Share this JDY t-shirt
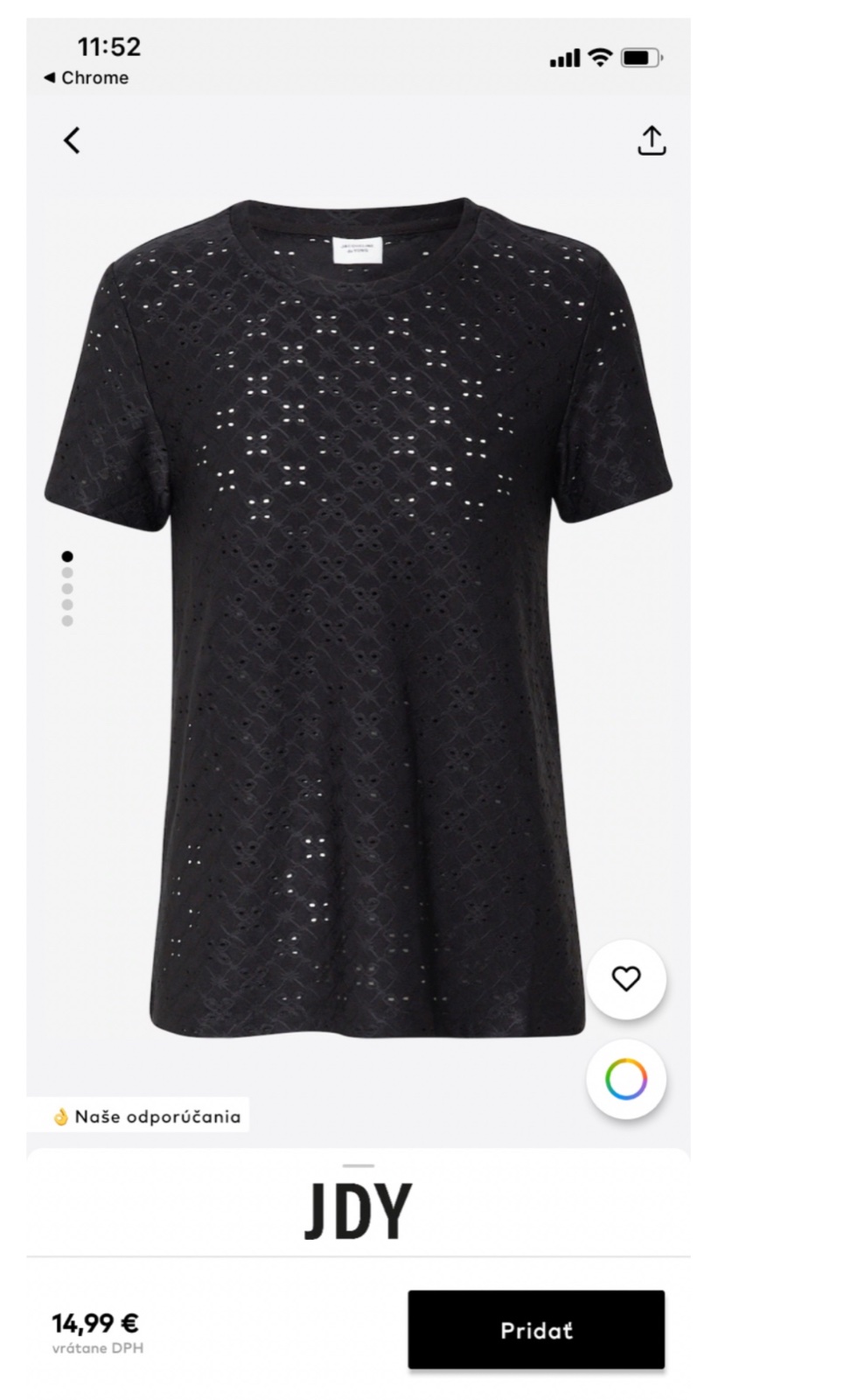This screenshot has width=865, height=1400. (x=652, y=140)
